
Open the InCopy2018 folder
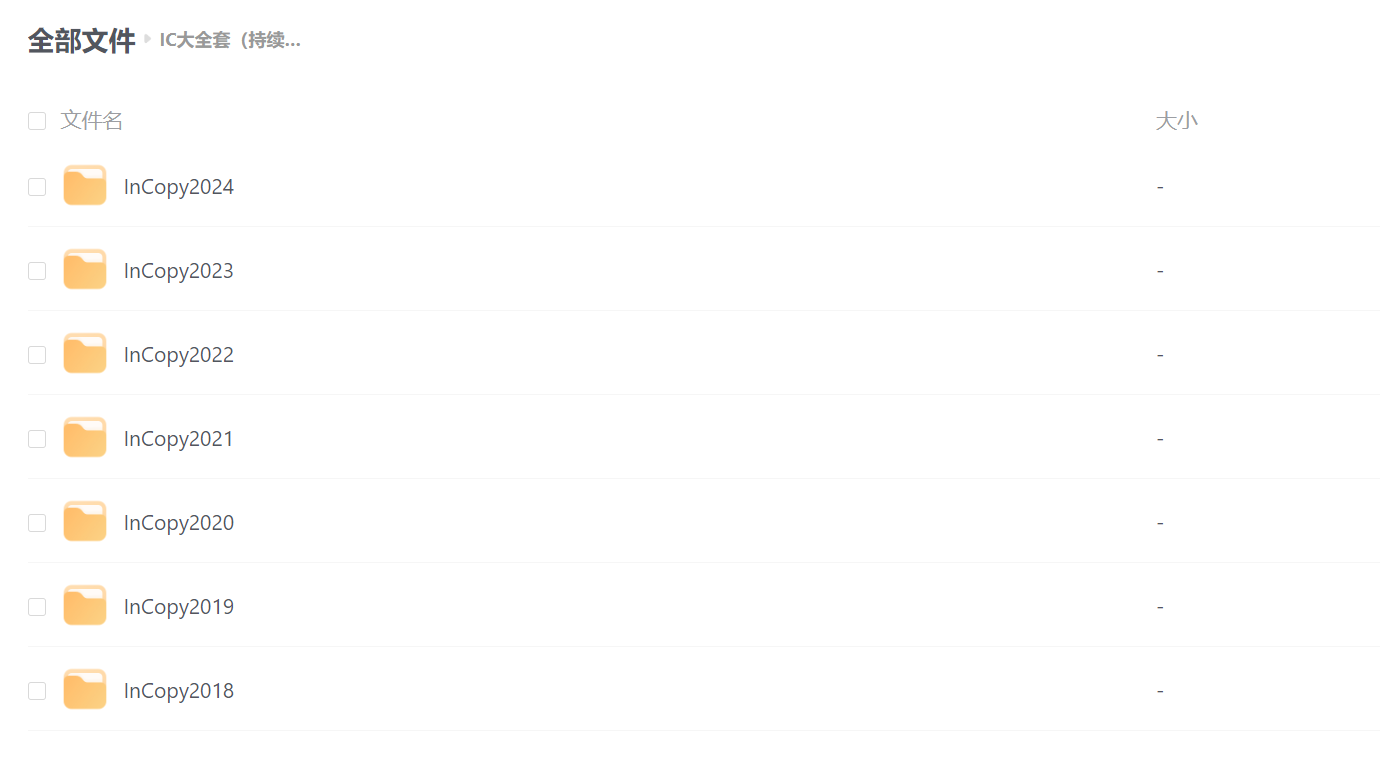point(178,691)
